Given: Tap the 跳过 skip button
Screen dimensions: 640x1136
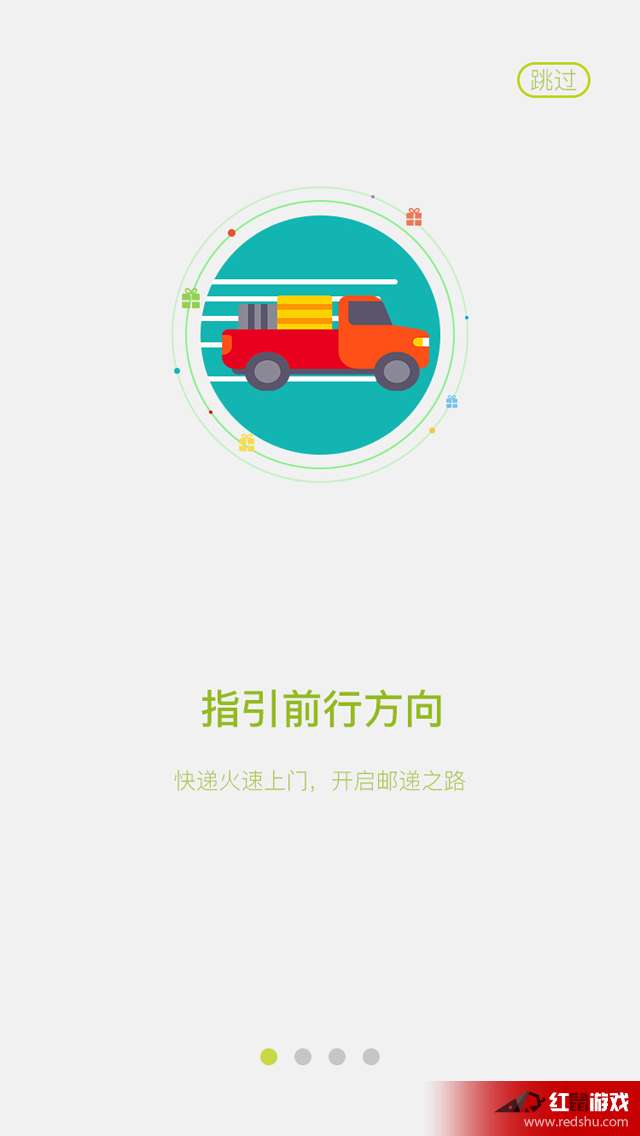Looking at the screenshot, I should [x=553, y=80].
